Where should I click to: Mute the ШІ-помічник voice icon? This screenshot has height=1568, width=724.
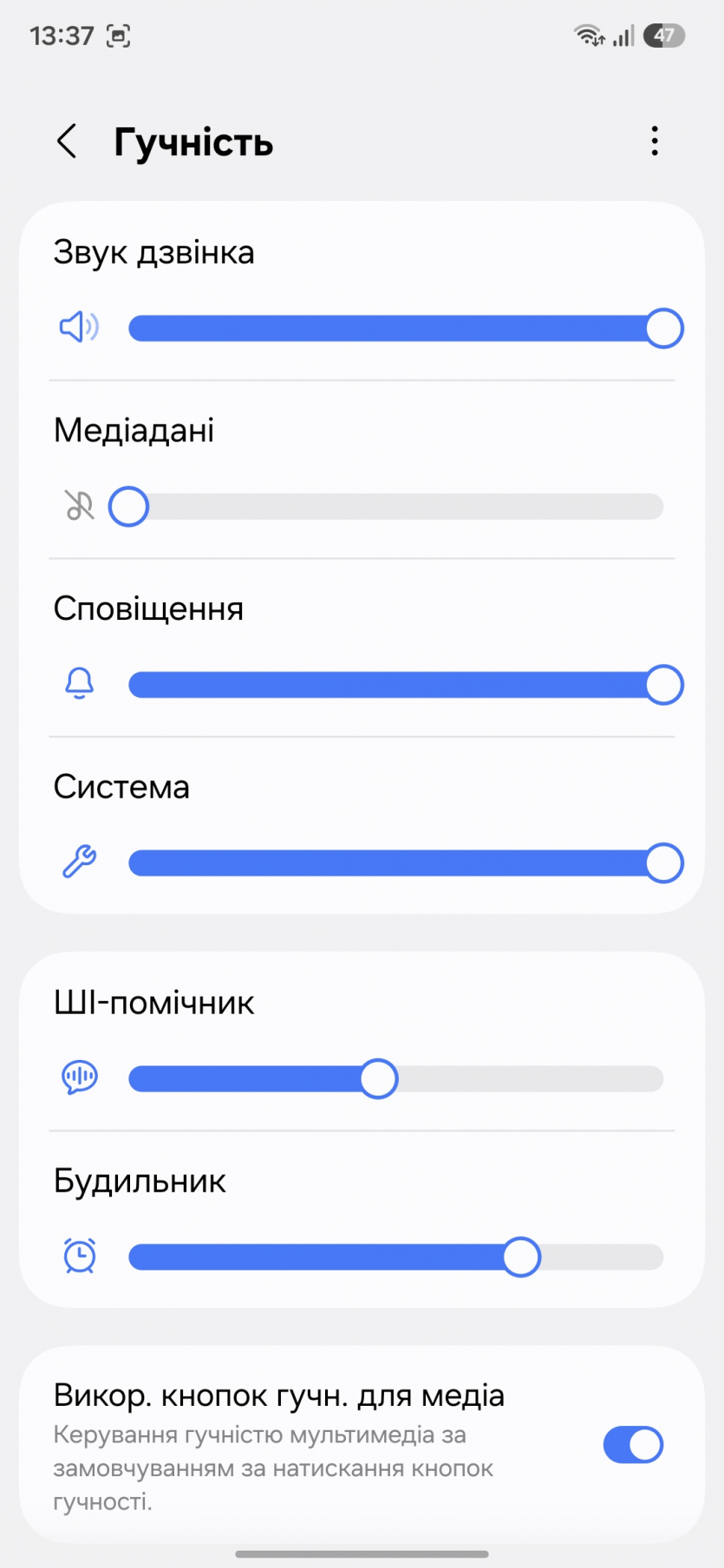click(x=79, y=1077)
